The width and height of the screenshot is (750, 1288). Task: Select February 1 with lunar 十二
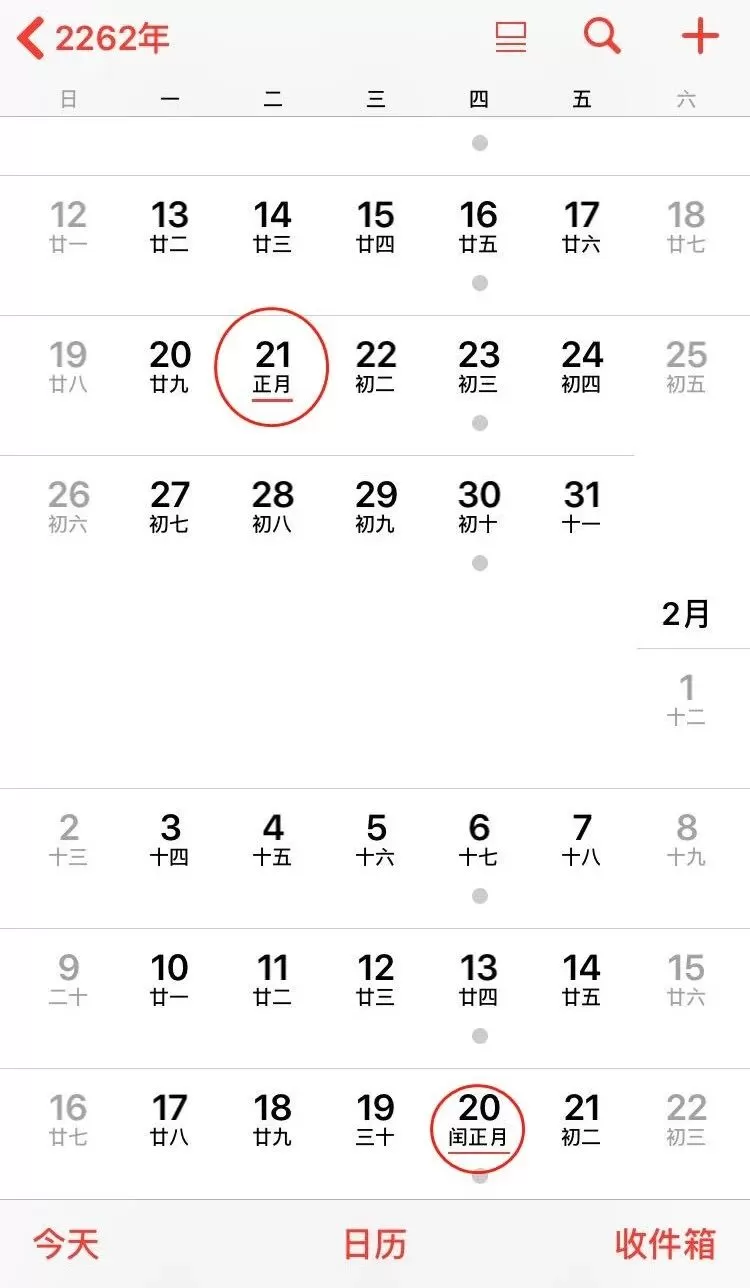pos(686,699)
